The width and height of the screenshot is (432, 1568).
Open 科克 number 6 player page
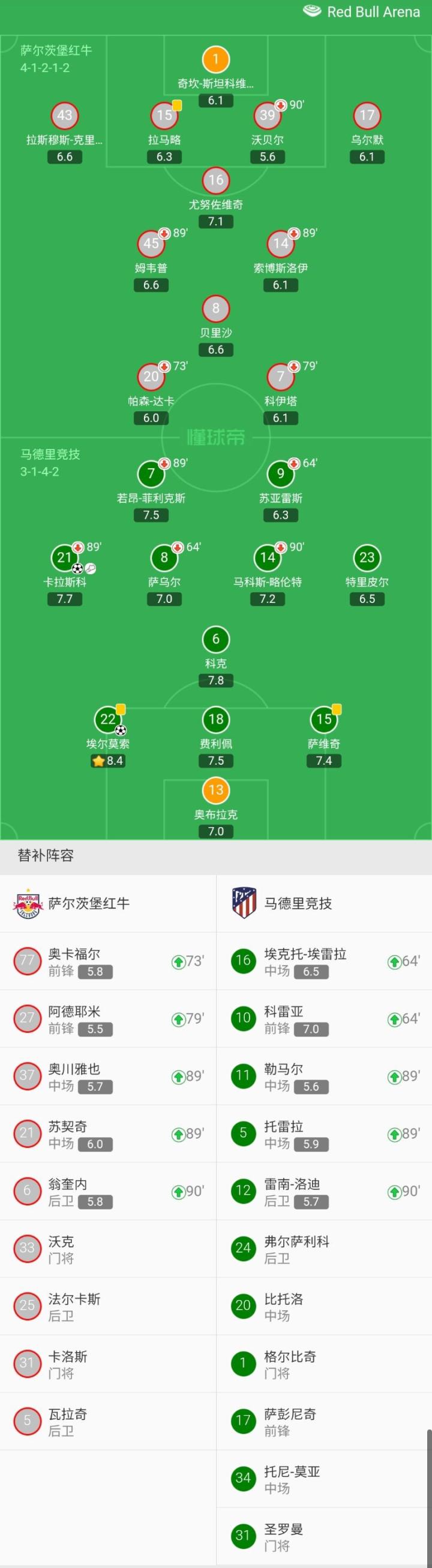point(215,640)
